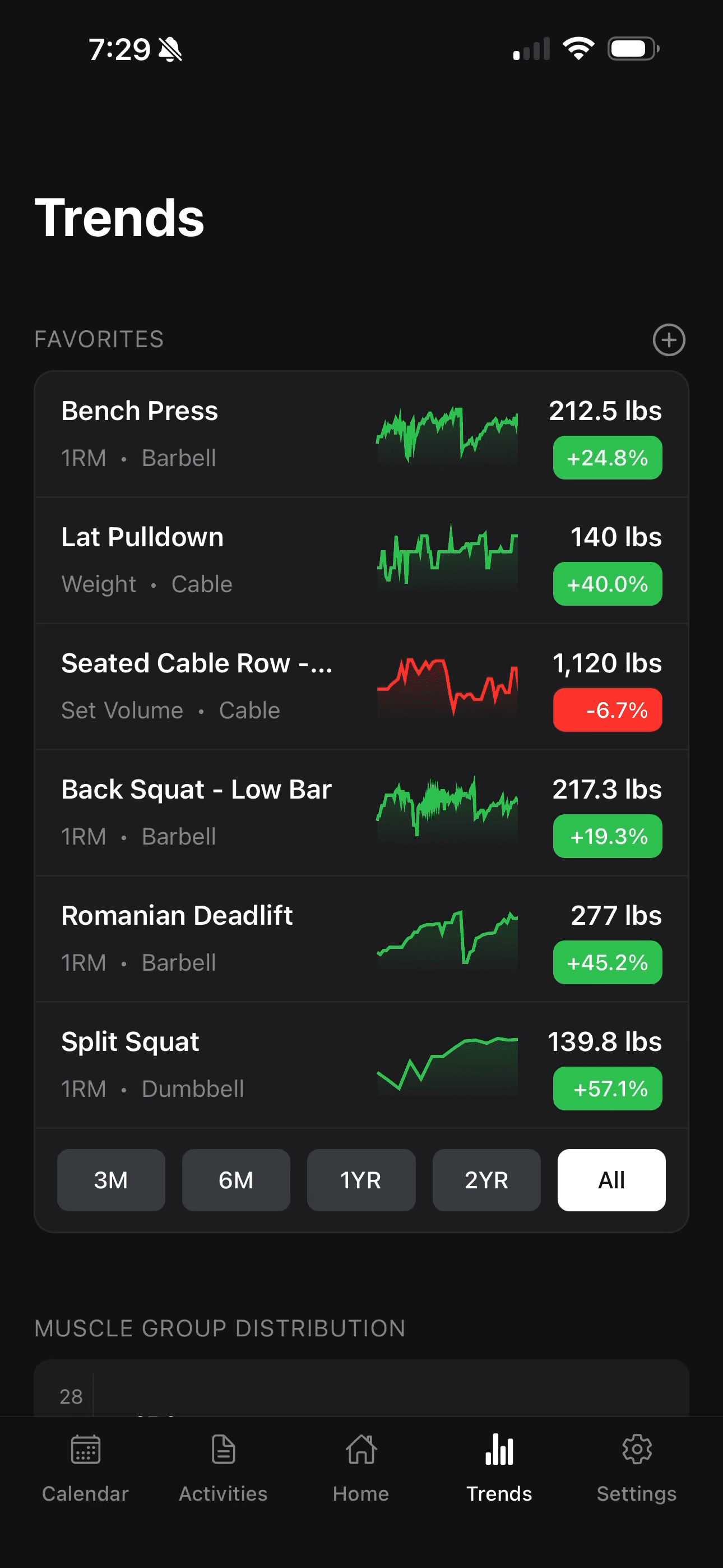Set the range to 2YR
The width and height of the screenshot is (723, 1568).
pyautogui.click(x=486, y=1180)
